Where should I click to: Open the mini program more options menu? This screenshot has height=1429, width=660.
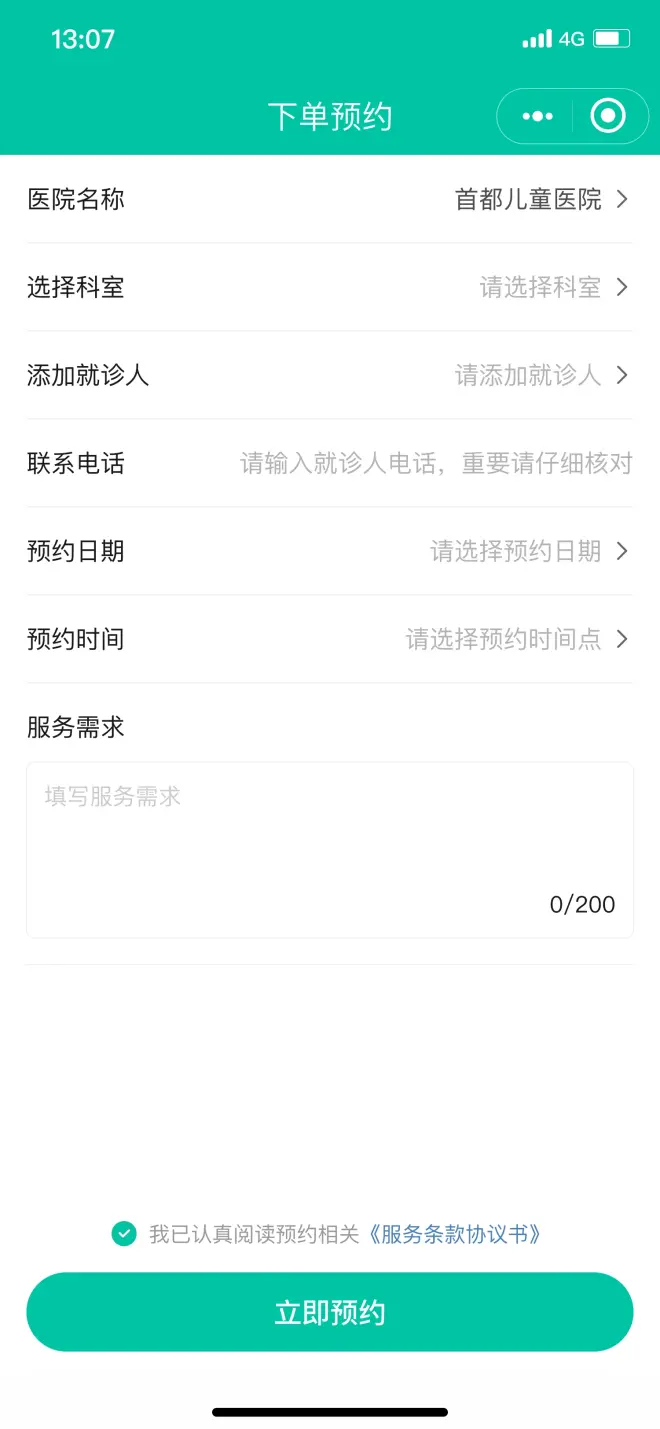click(537, 117)
